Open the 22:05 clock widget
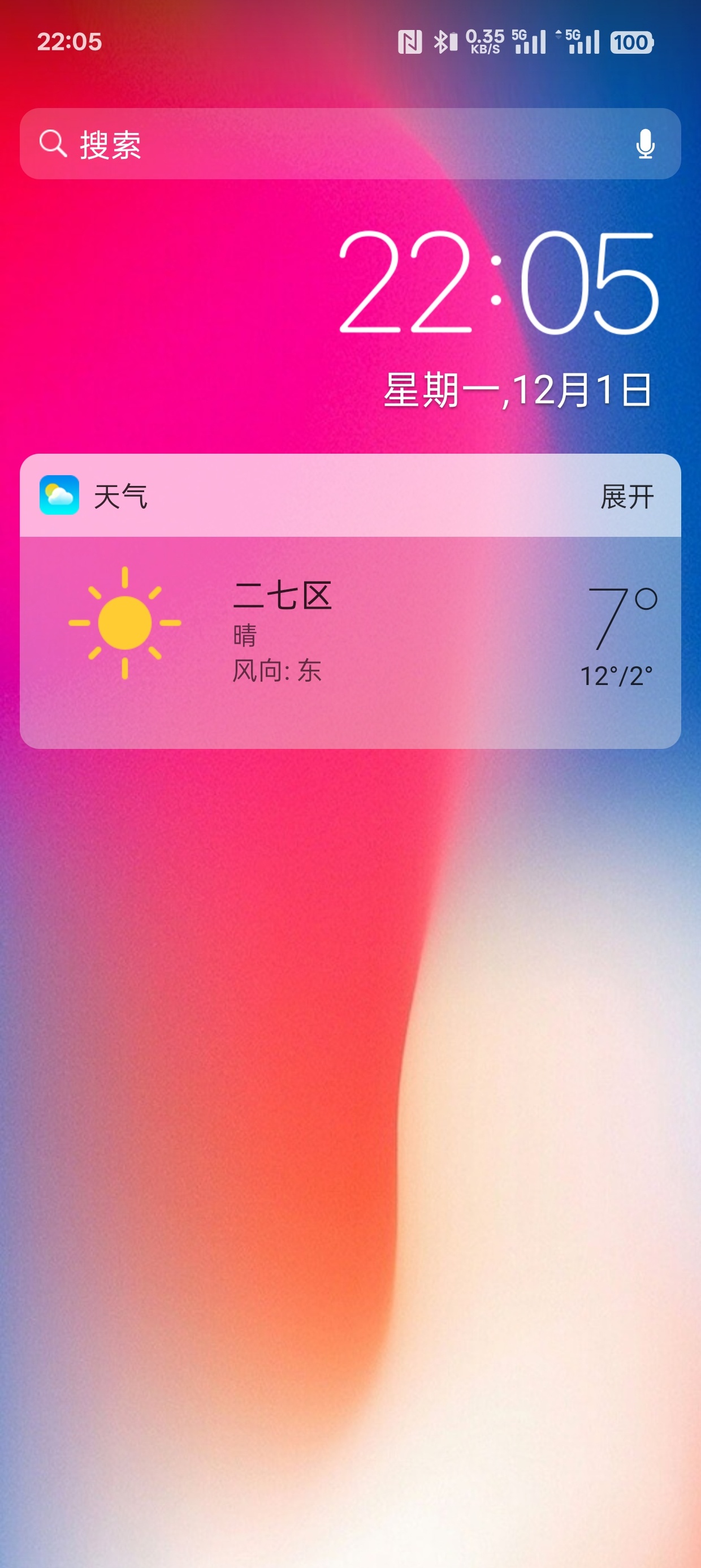The height and width of the screenshot is (1568, 701). coord(497,282)
